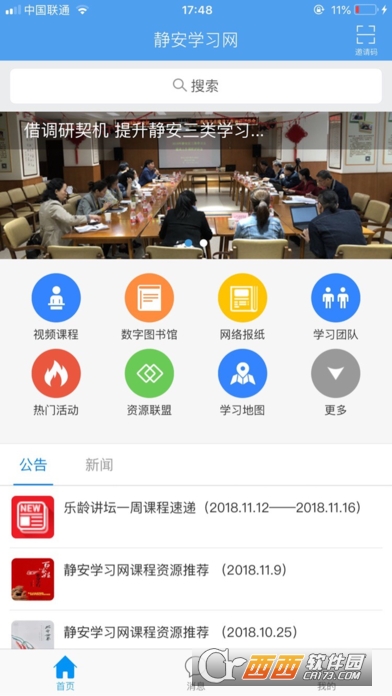
Task: Open the 邀请码 scan icon
Action: 366,40
